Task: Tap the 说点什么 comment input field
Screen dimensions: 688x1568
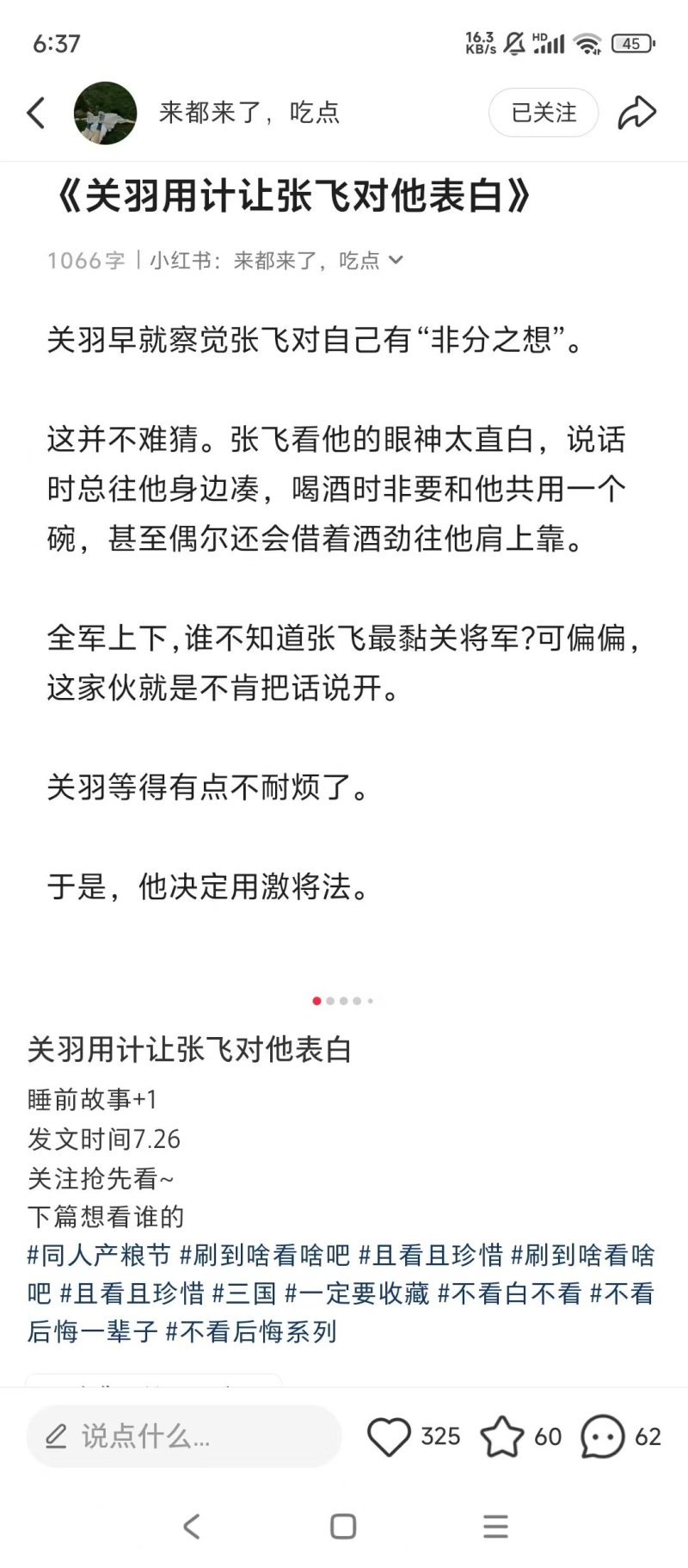Action: (184, 1435)
